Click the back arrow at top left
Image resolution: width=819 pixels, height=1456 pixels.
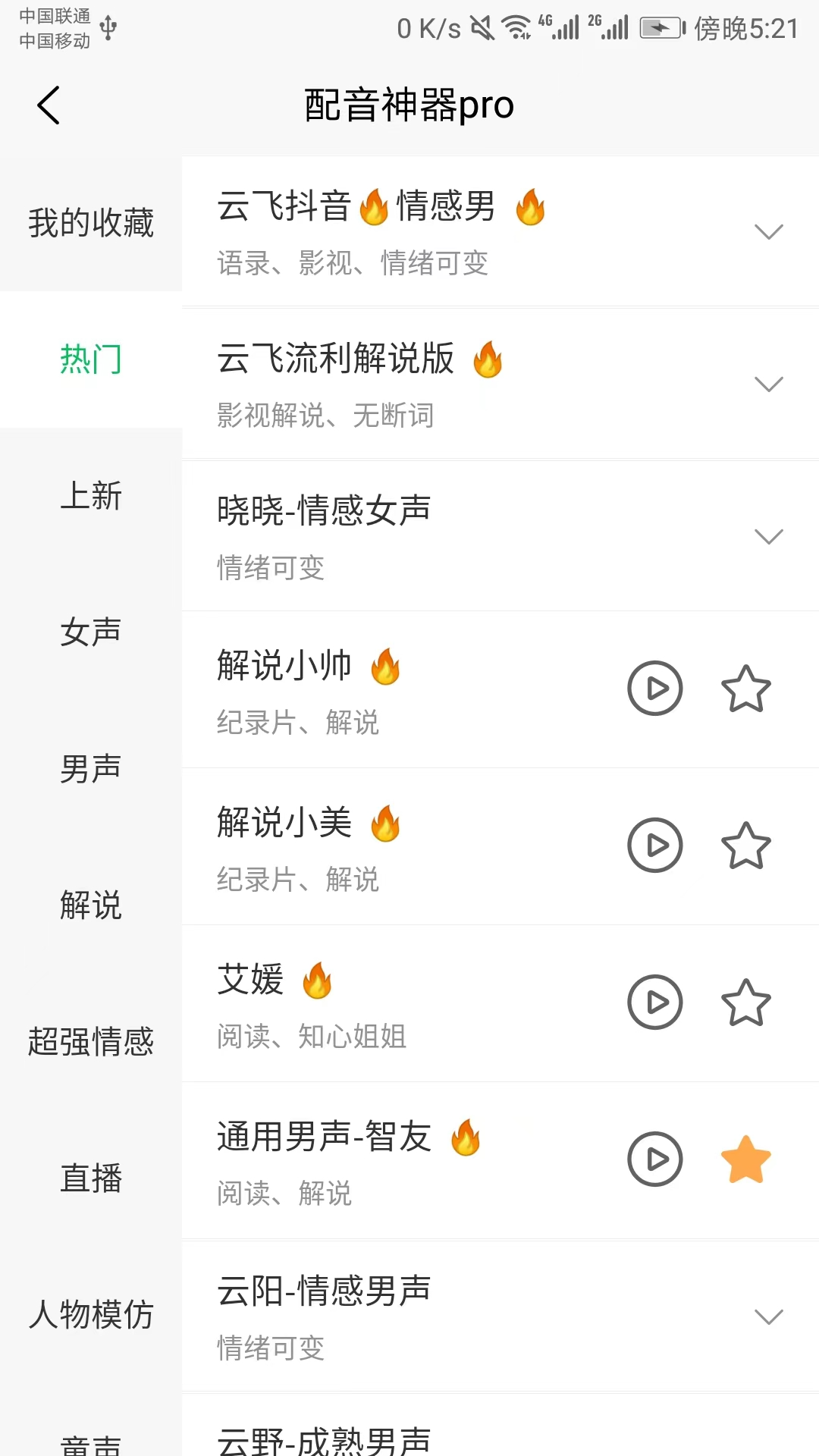pyautogui.click(x=49, y=105)
